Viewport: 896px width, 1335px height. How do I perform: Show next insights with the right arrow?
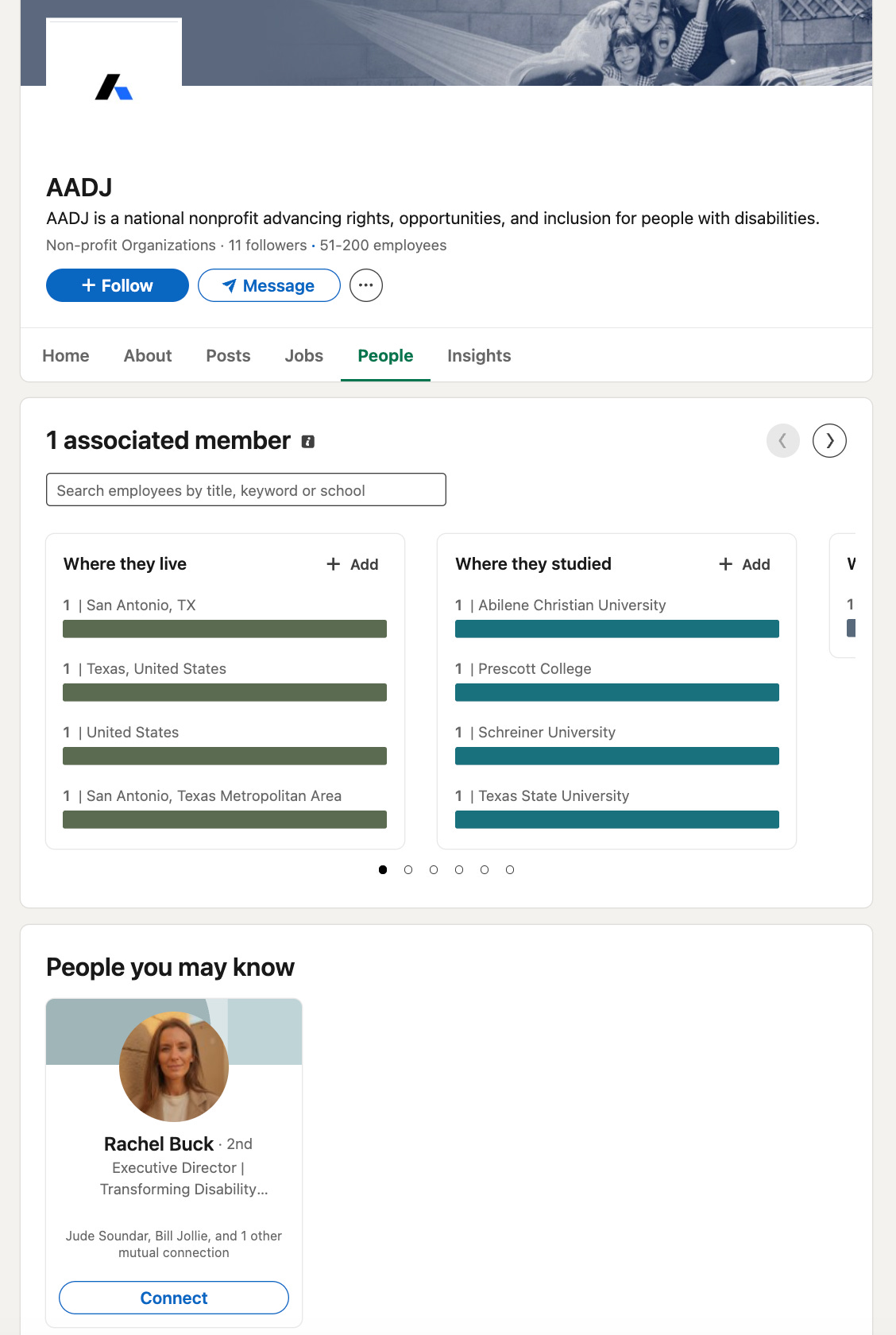pyautogui.click(x=829, y=440)
